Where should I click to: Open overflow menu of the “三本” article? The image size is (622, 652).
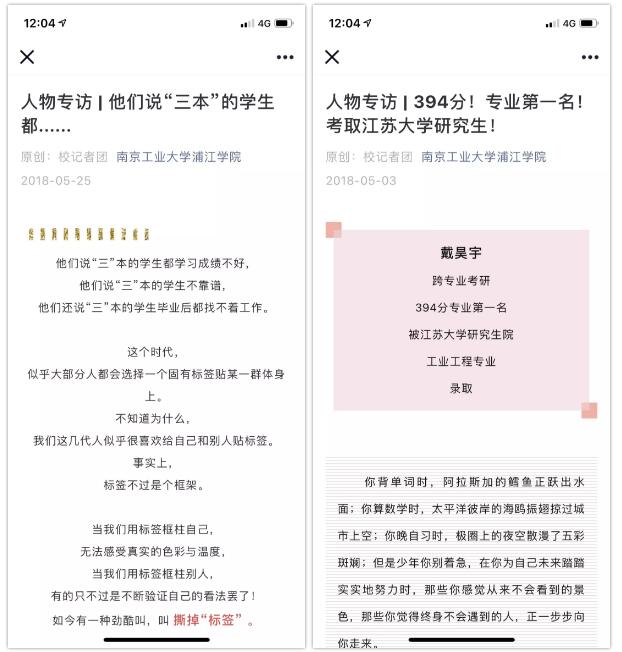tap(285, 58)
